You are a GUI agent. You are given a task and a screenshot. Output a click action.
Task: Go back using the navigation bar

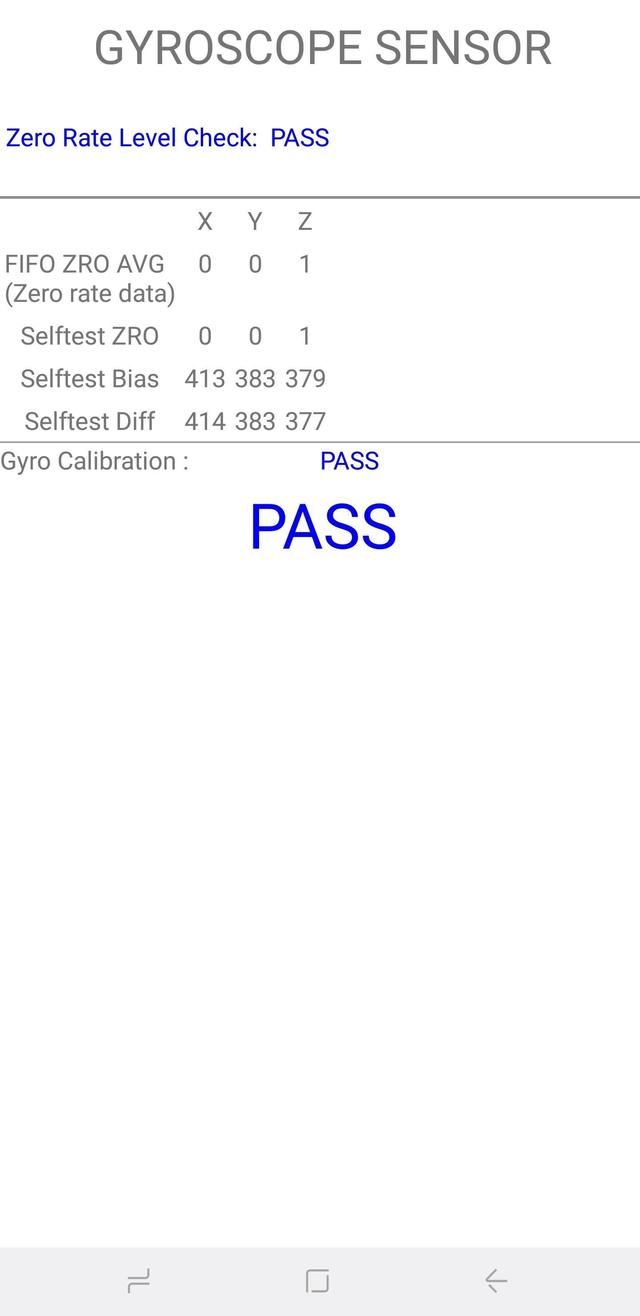click(x=496, y=1280)
